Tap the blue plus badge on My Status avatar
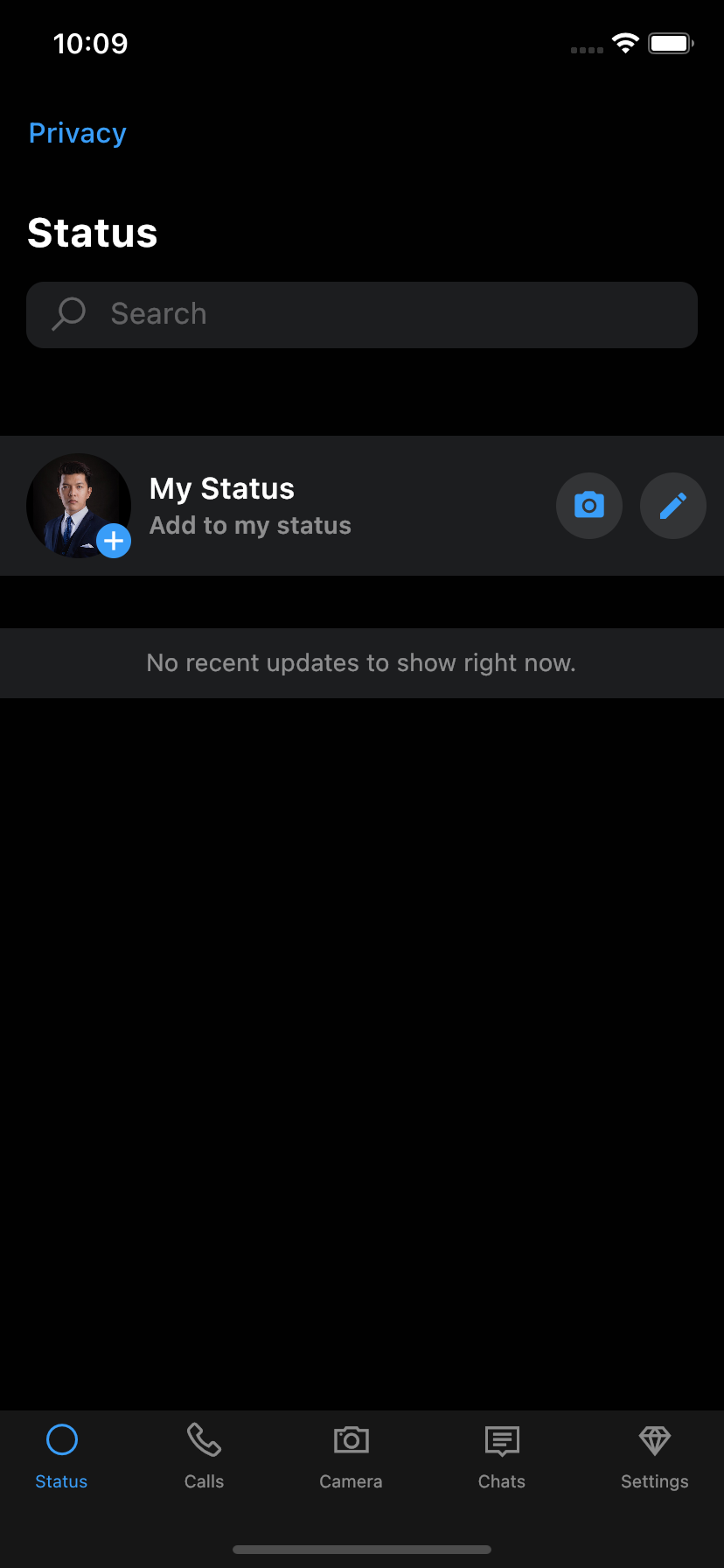This screenshot has width=724, height=1568. [114, 541]
